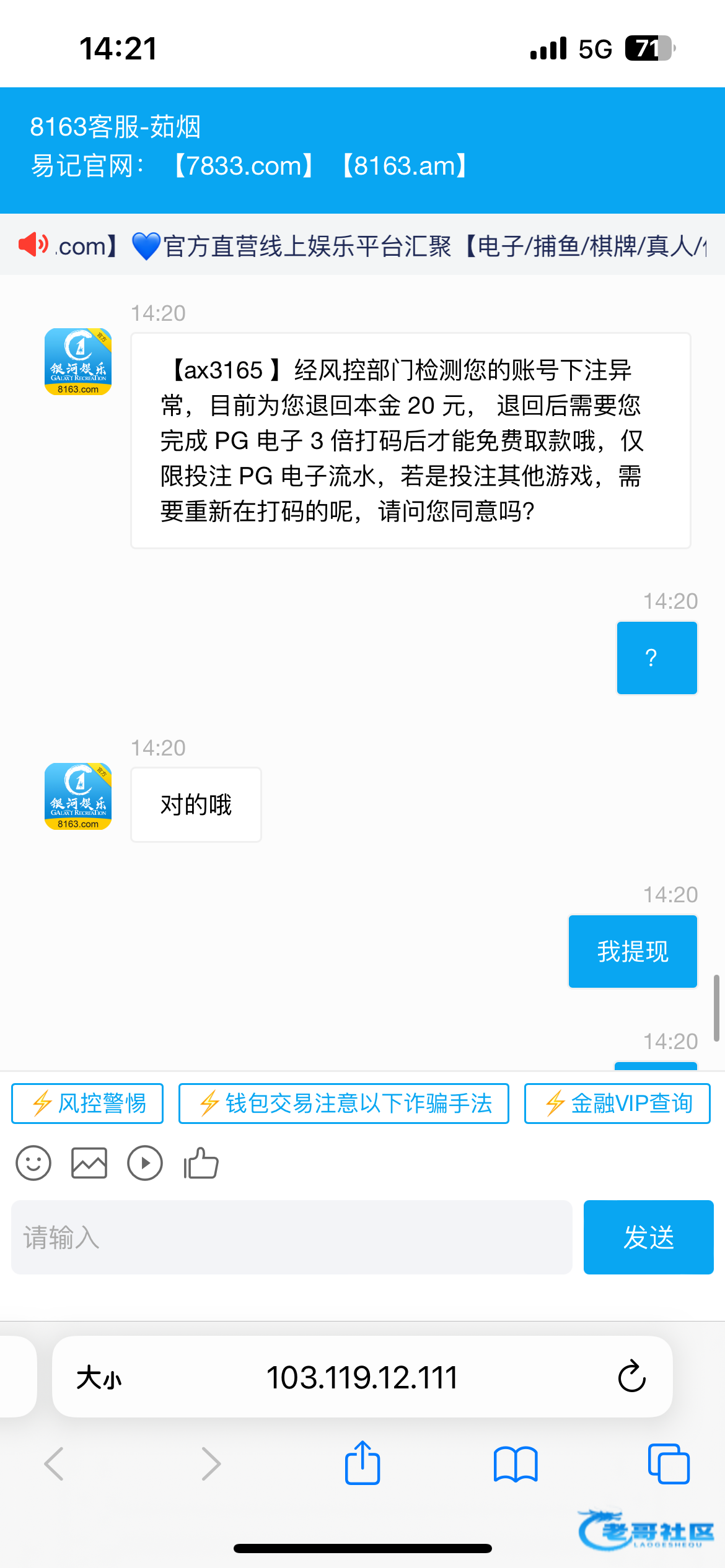Select the 金融VIP查询 chip
Screen dimensions: 725x1568
pyautogui.click(x=617, y=1104)
